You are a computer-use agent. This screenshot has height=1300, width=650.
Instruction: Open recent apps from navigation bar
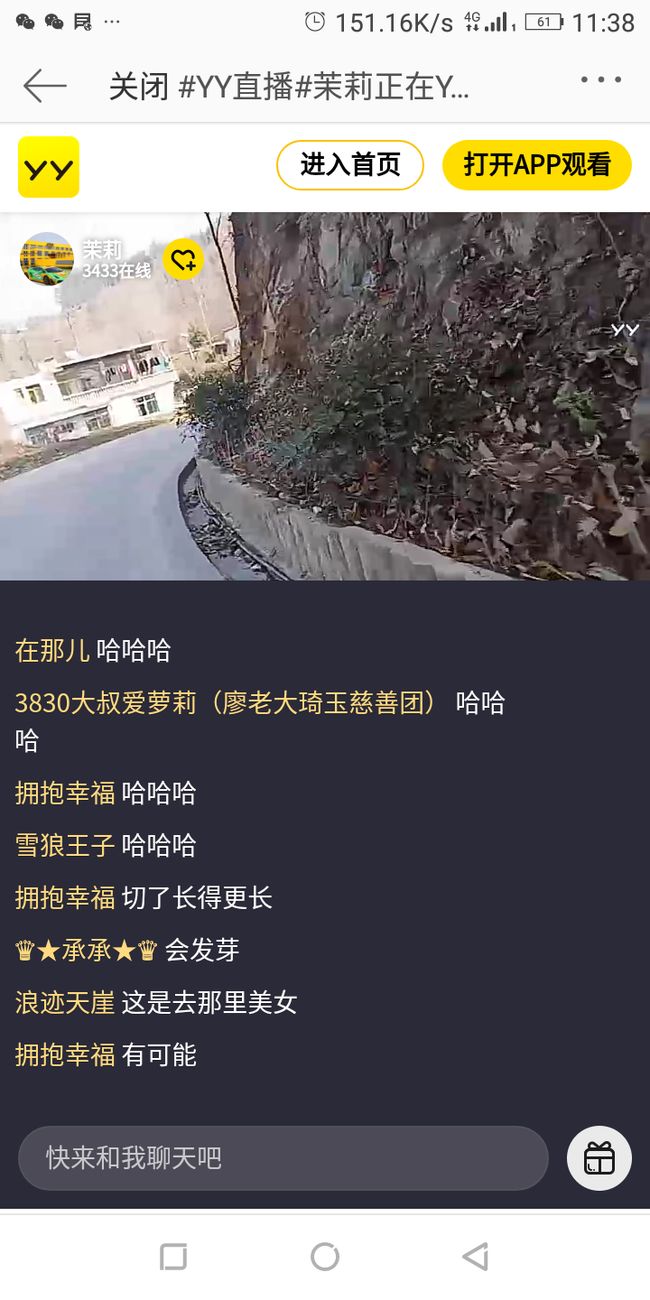[174, 1256]
